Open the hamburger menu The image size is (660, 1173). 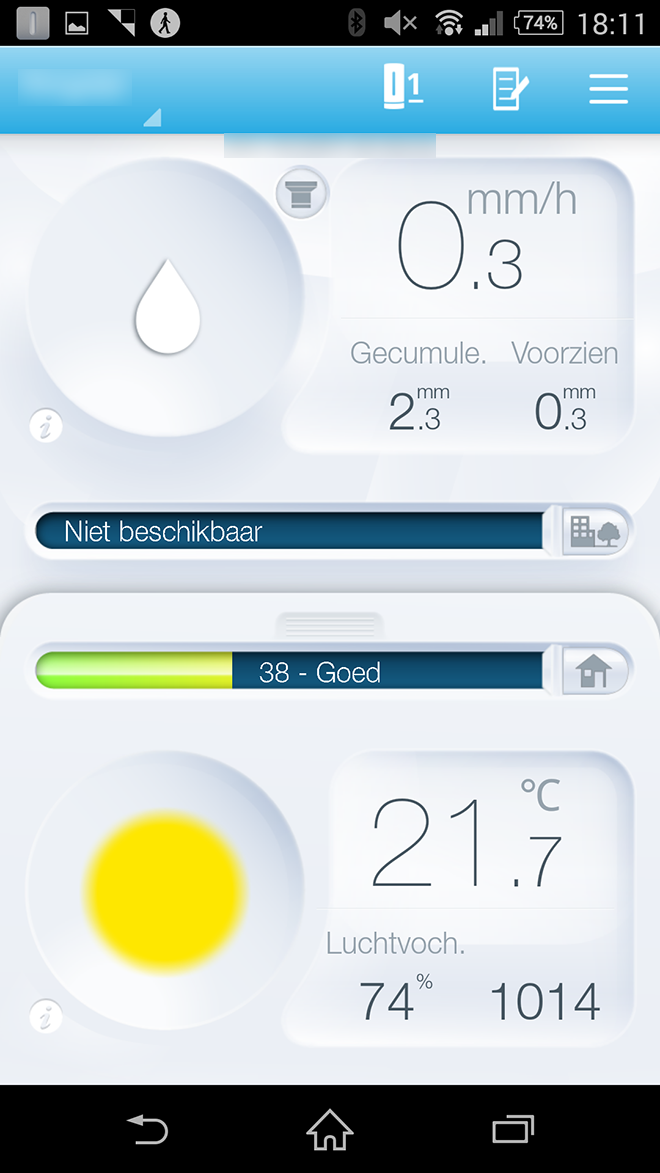(608, 89)
